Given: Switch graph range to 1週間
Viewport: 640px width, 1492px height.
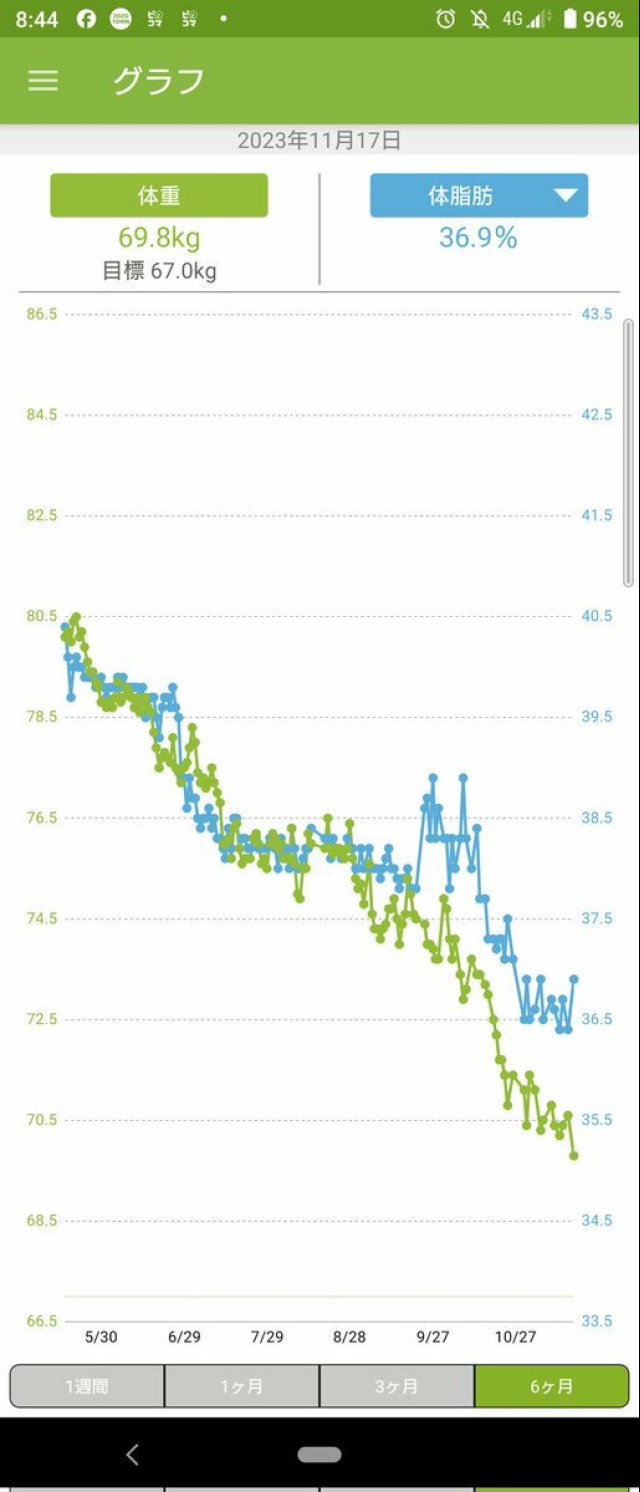Looking at the screenshot, I should 87,1386.
